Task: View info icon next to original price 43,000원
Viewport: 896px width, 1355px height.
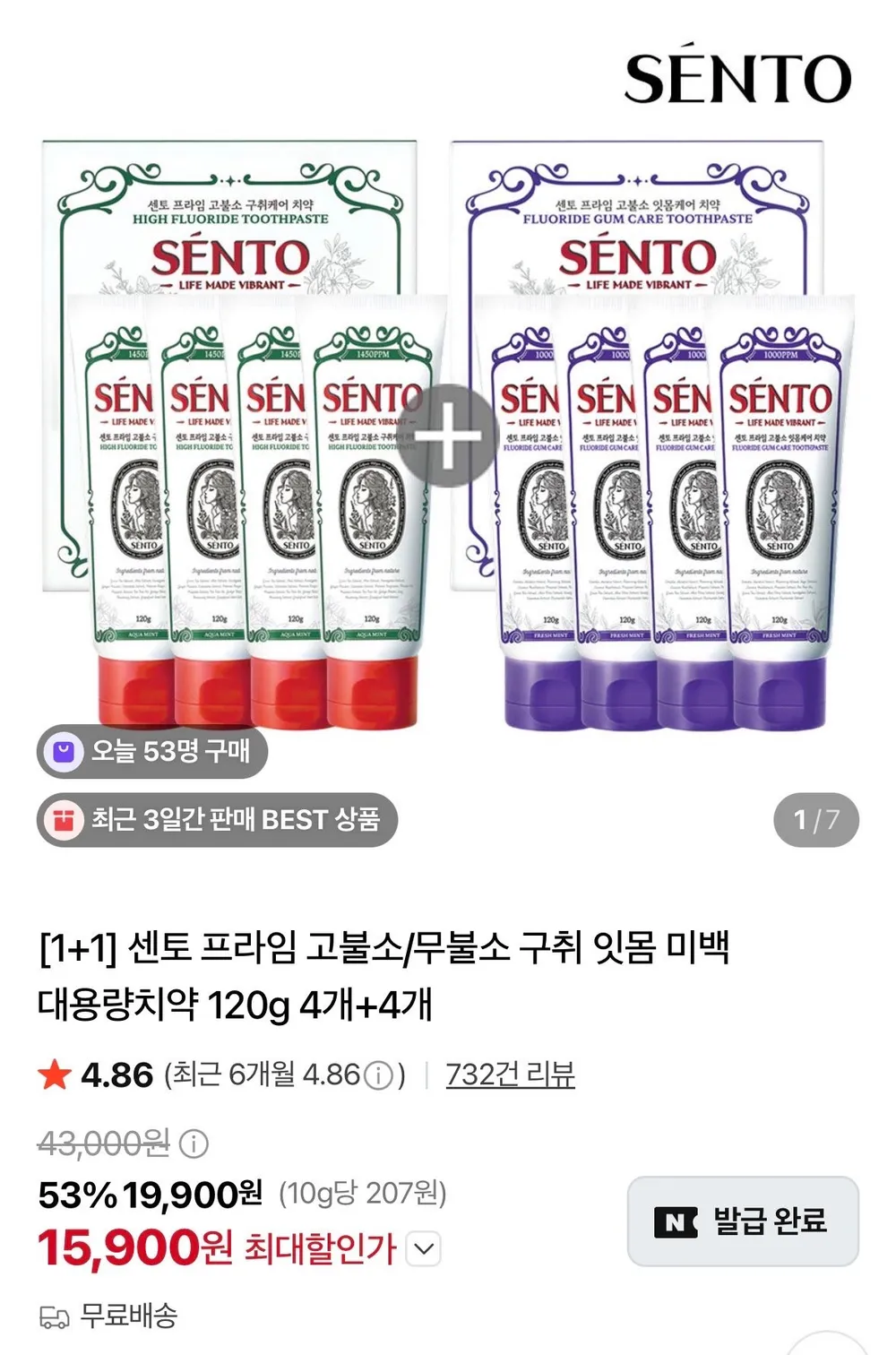Action: click(194, 1143)
